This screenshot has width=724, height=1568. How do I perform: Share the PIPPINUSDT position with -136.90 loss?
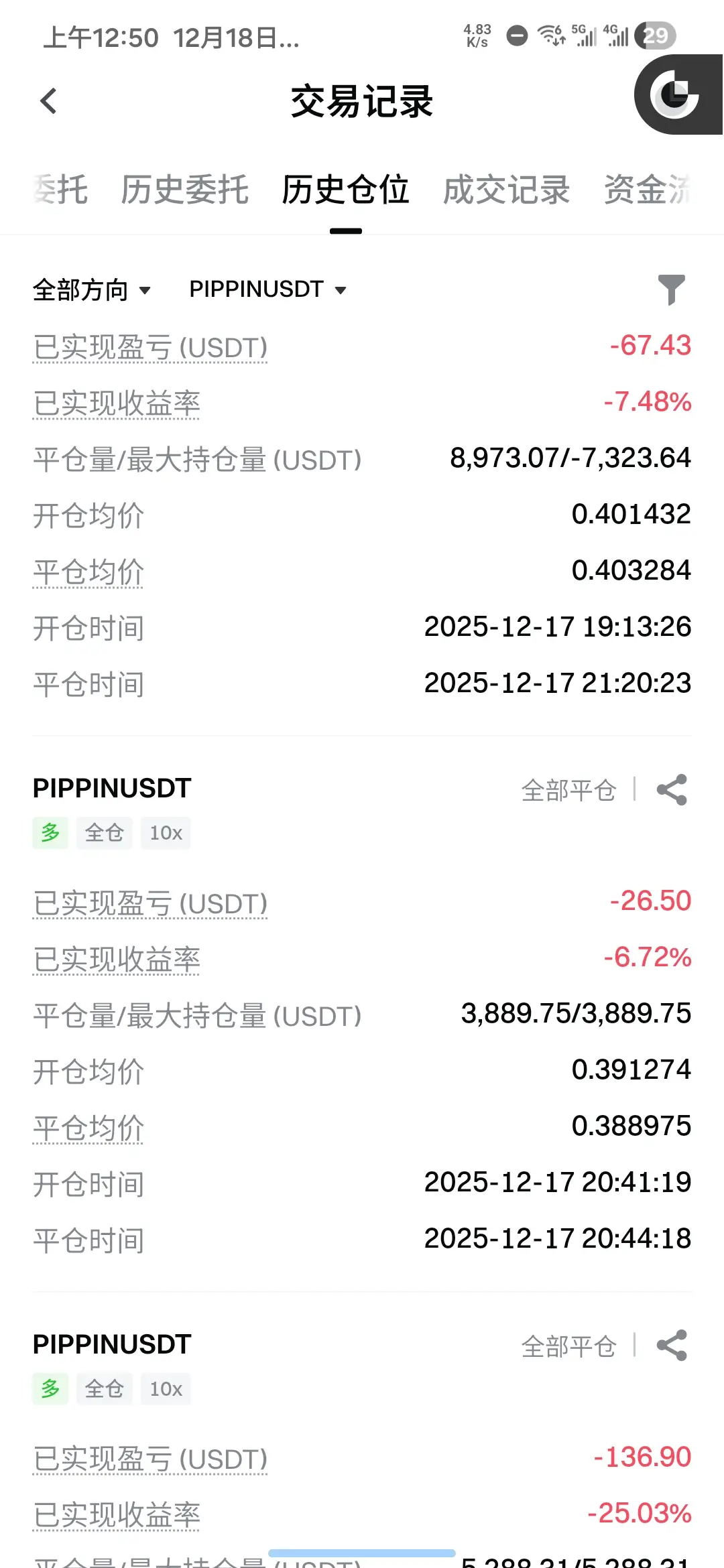coord(672,1346)
